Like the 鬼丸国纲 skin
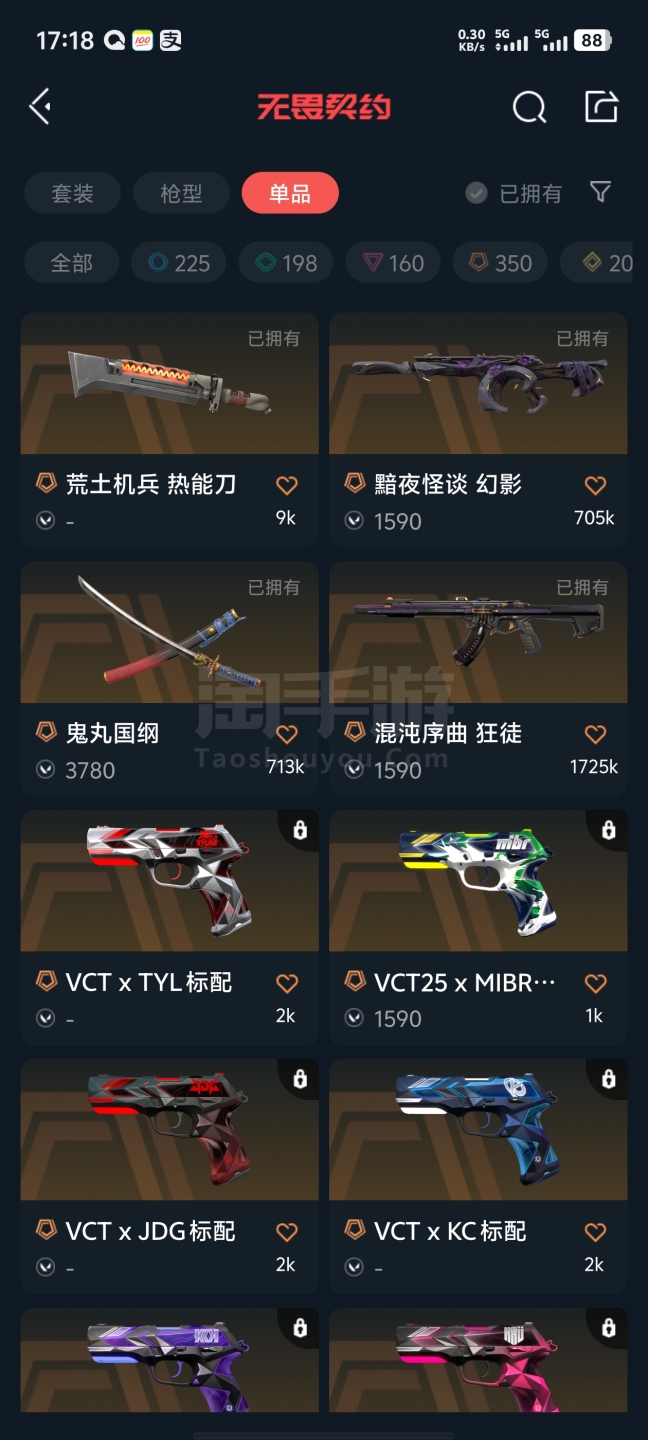The width and height of the screenshot is (648, 1440). point(287,735)
